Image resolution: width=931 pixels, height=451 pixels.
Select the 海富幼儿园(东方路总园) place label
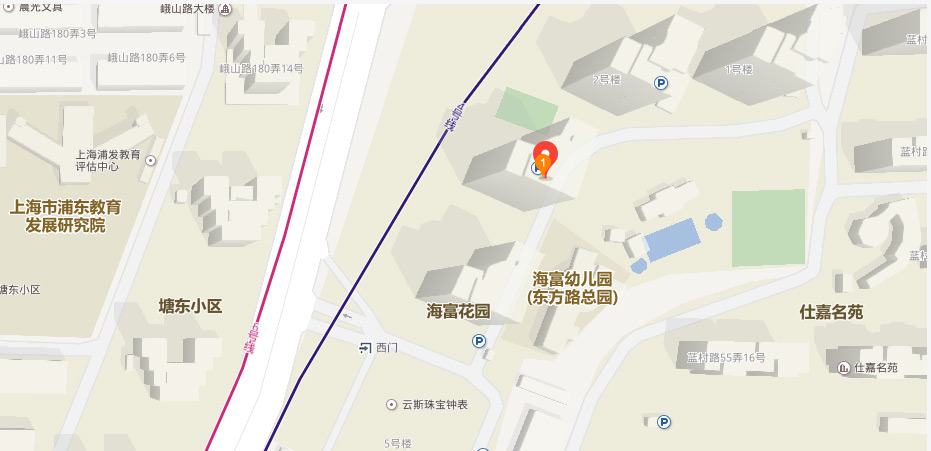coord(572,288)
